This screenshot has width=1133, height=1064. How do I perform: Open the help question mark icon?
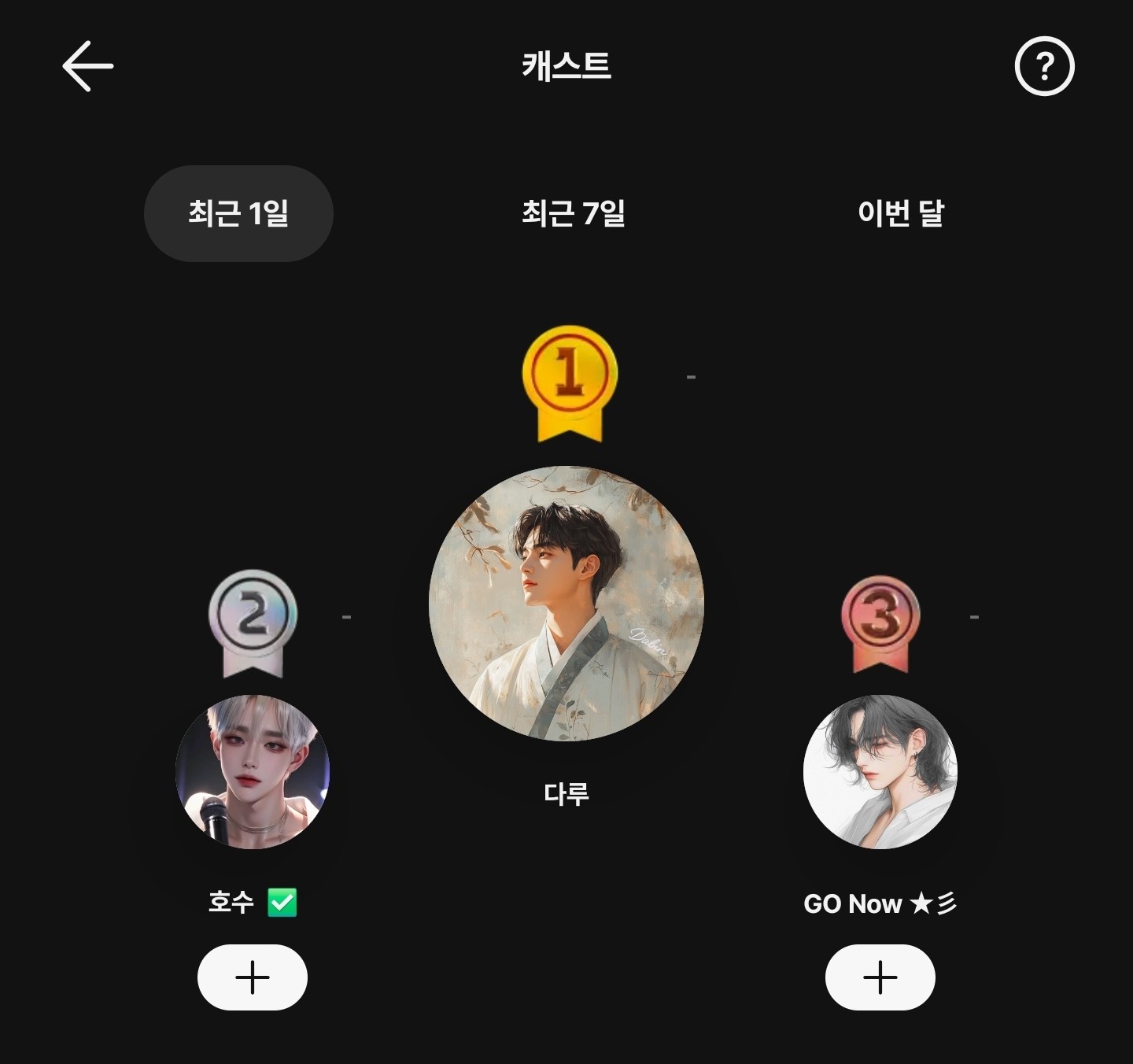tap(1044, 66)
